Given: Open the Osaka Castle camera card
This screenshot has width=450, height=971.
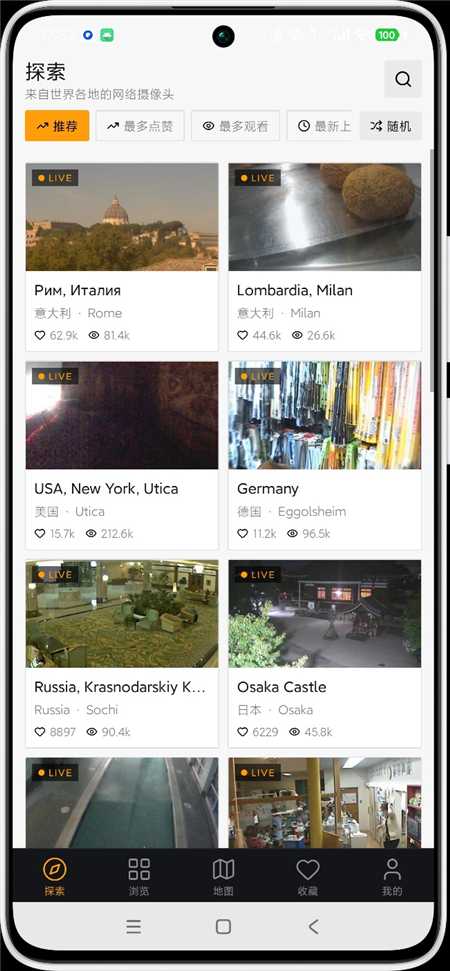Looking at the screenshot, I should (x=325, y=653).
